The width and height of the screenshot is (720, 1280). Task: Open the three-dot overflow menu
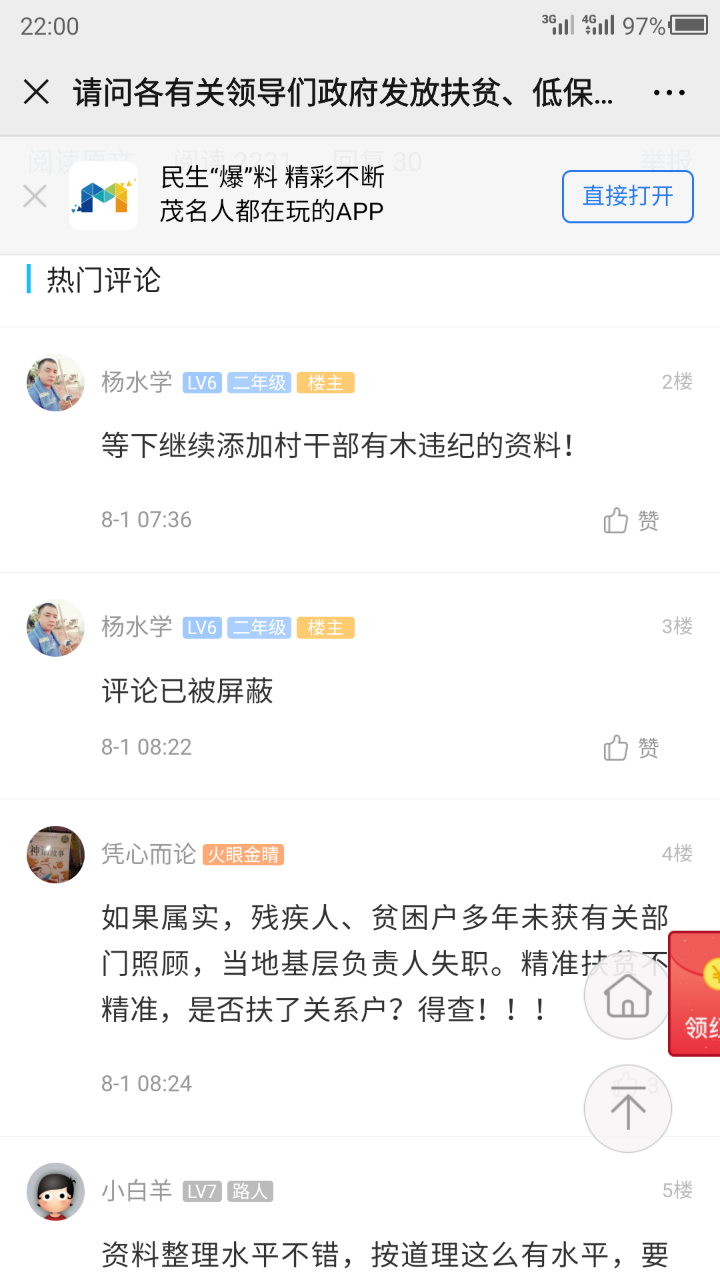point(668,93)
